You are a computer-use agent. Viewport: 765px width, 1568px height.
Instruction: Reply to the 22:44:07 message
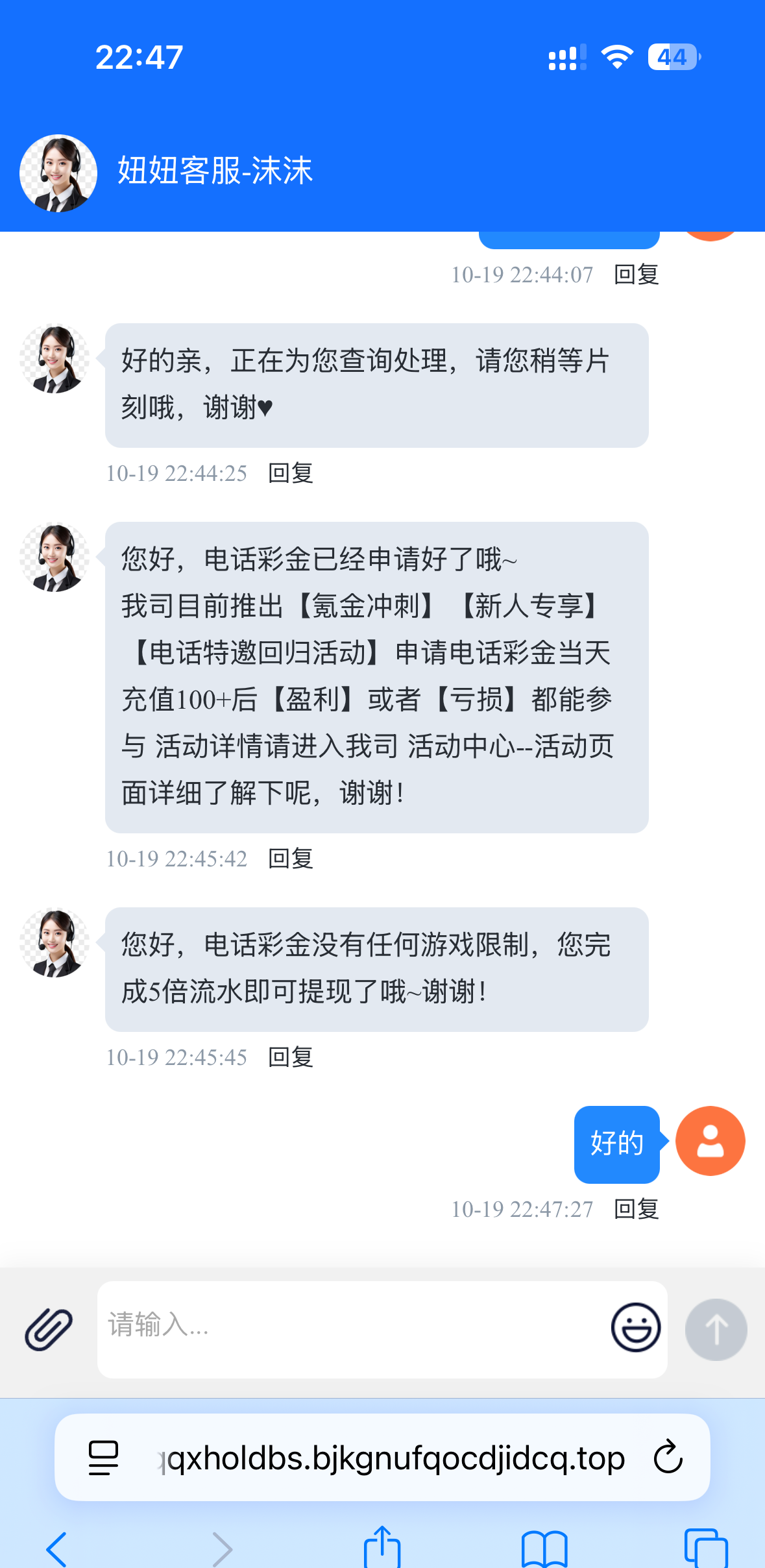636,275
